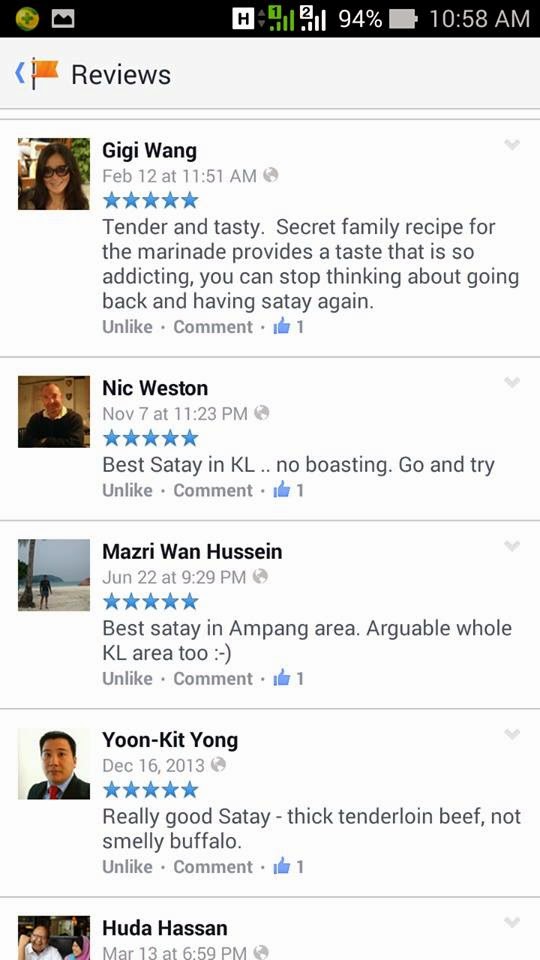Go back from the Reviews page

click(x=20, y=74)
